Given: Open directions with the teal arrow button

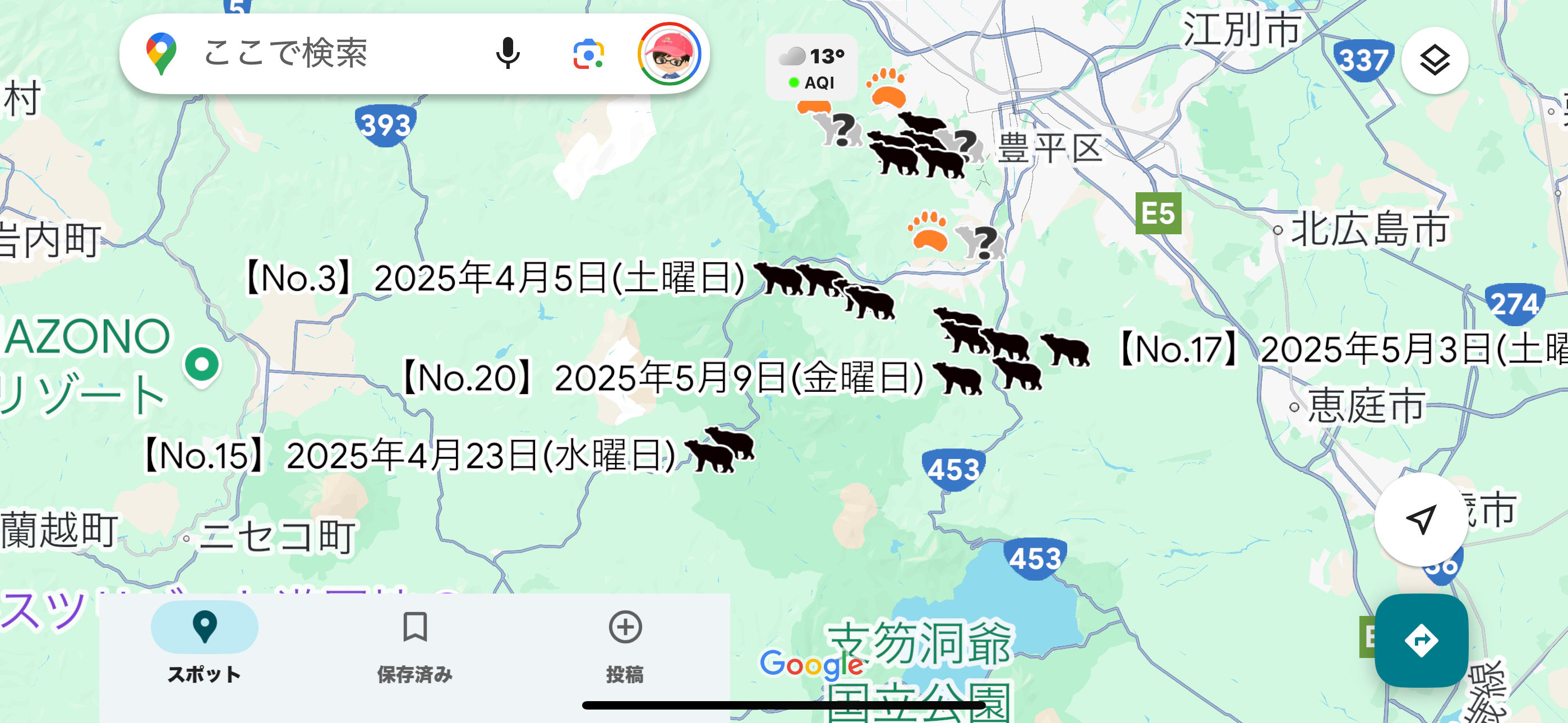Looking at the screenshot, I should [1421, 640].
